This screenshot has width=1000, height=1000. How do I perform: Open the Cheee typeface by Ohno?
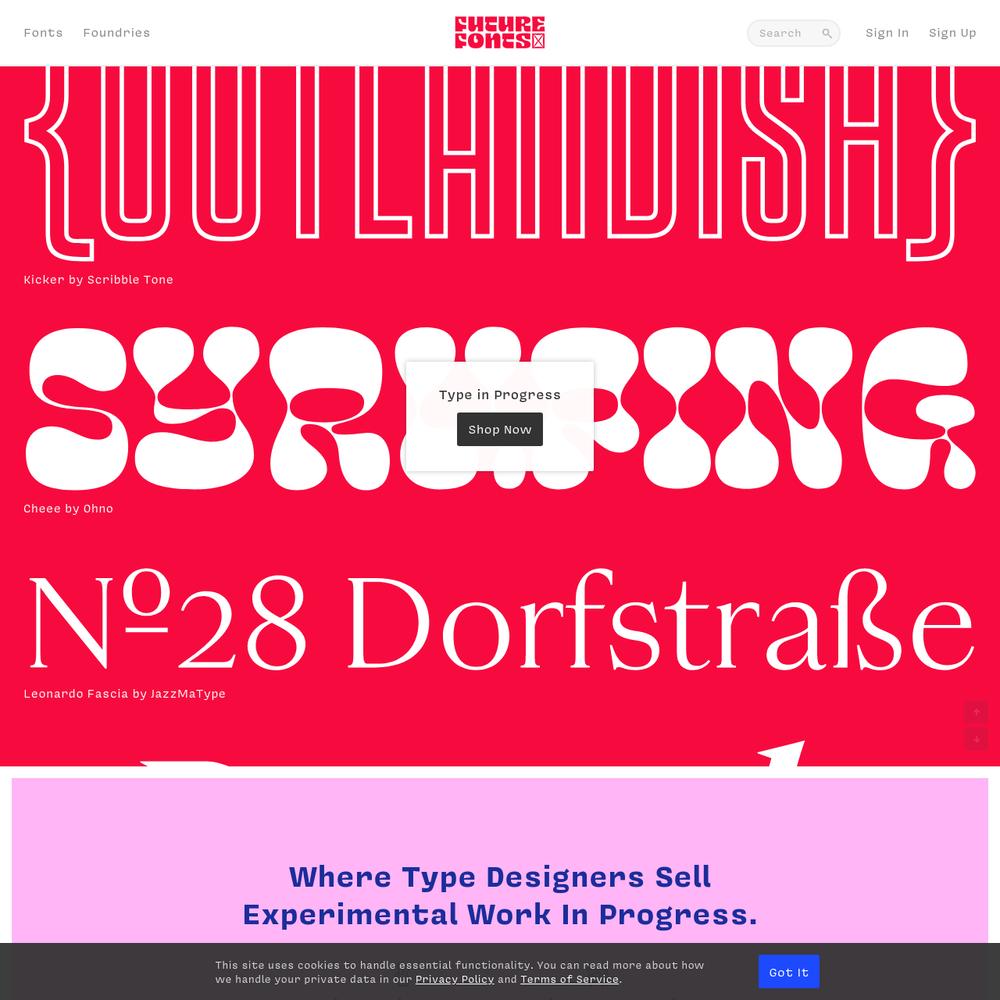coord(68,509)
